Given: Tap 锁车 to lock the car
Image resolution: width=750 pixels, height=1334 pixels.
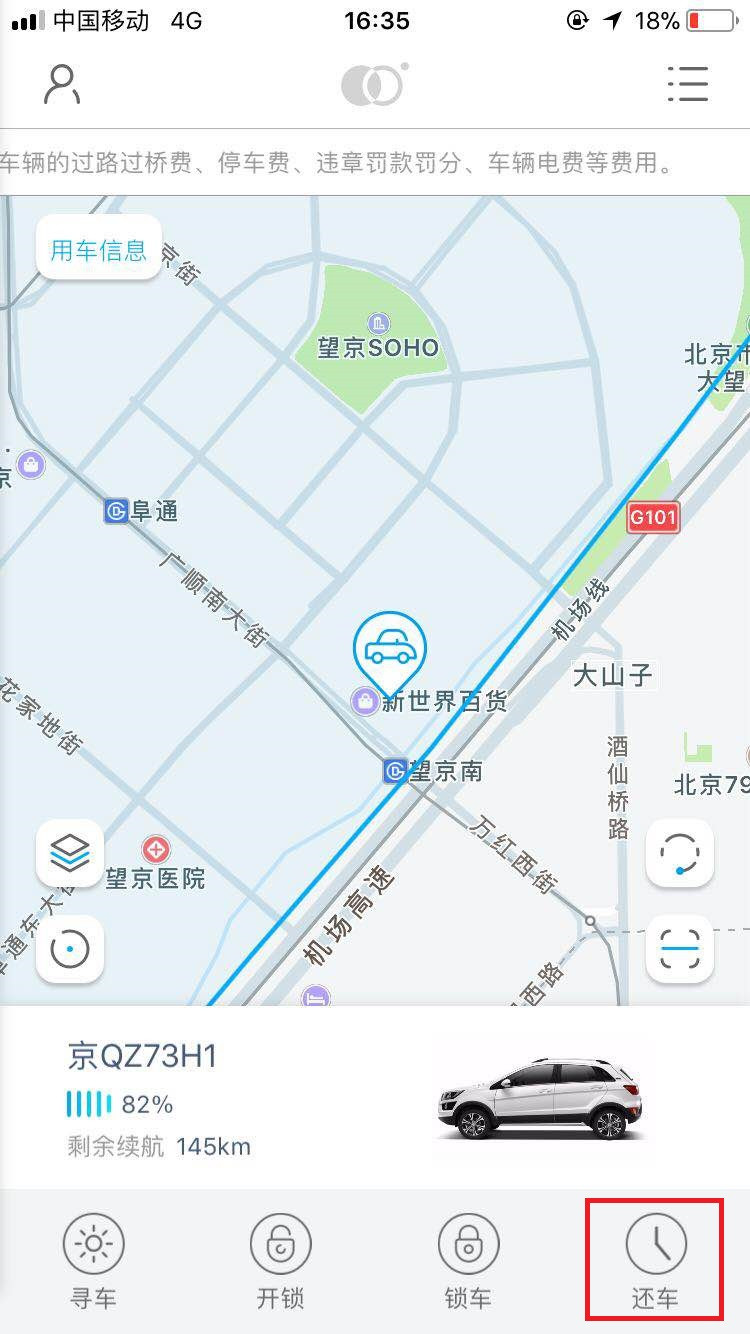Looking at the screenshot, I should 468,1263.
